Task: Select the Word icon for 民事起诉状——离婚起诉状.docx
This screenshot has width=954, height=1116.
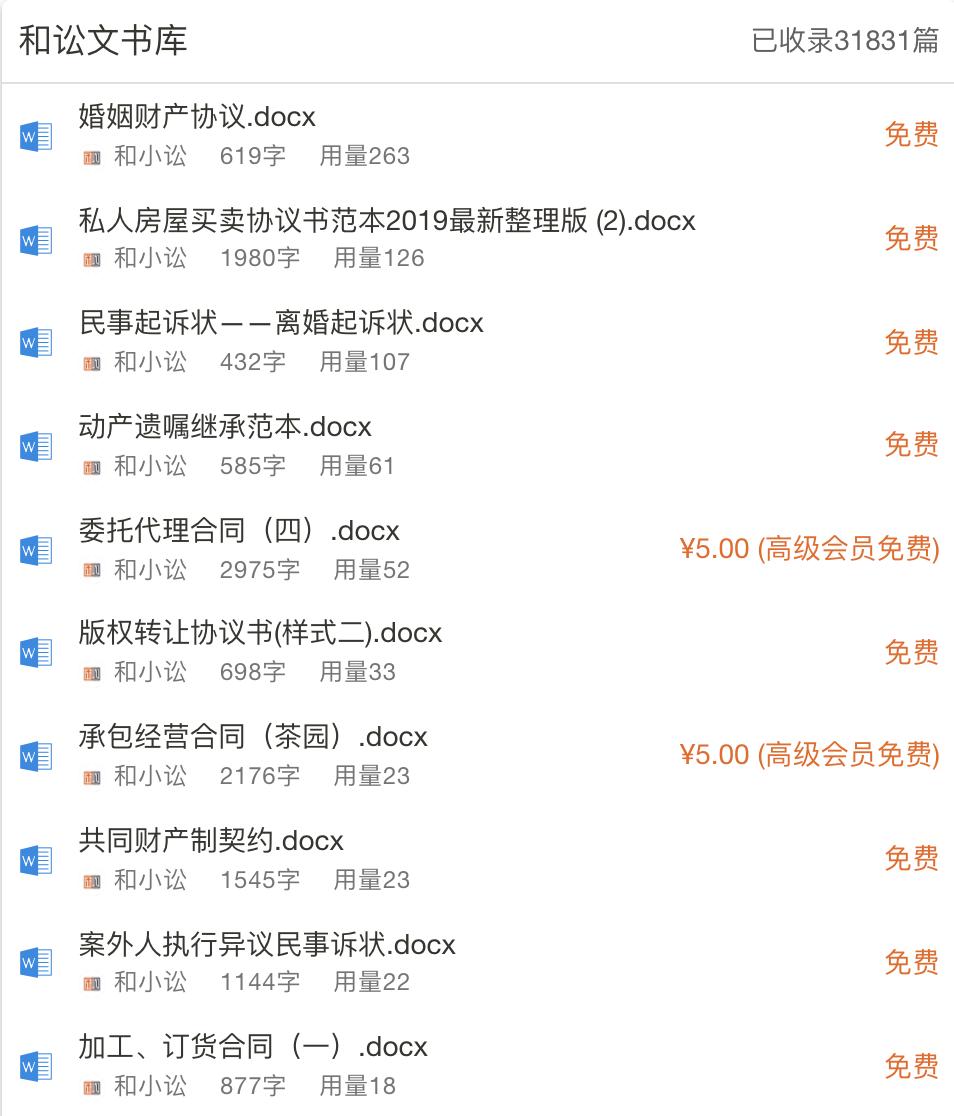Action: click(x=36, y=343)
